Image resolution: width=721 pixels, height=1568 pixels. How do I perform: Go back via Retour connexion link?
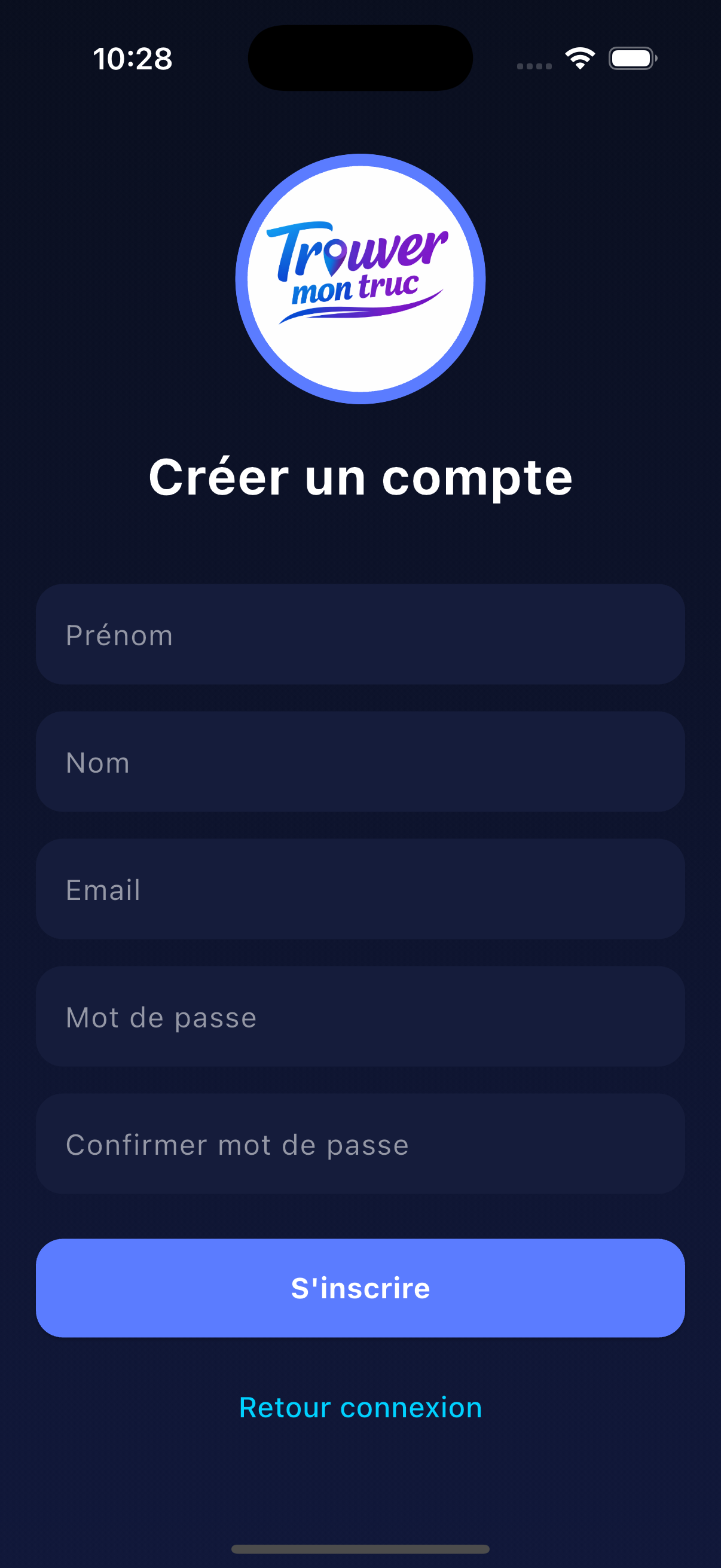(360, 1407)
